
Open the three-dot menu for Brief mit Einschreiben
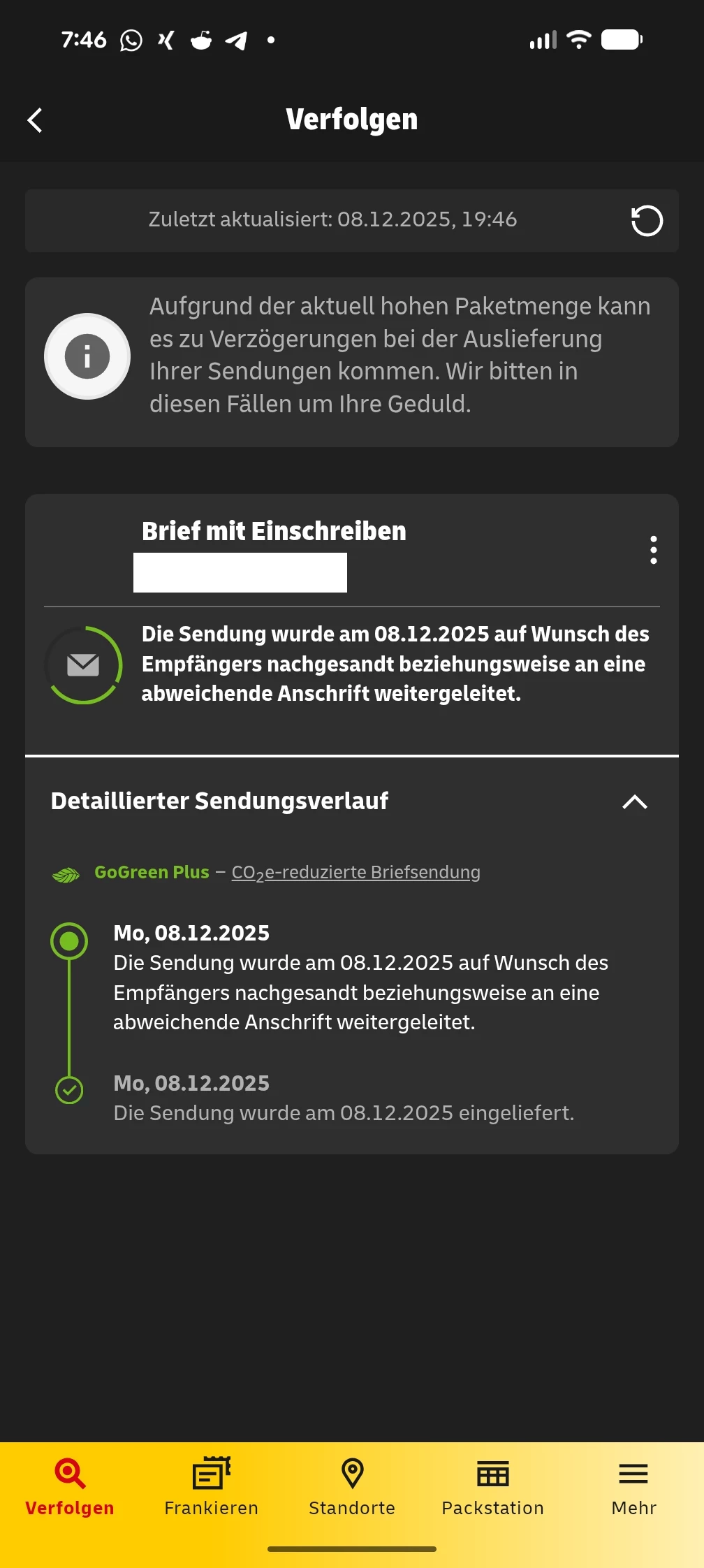coord(653,550)
